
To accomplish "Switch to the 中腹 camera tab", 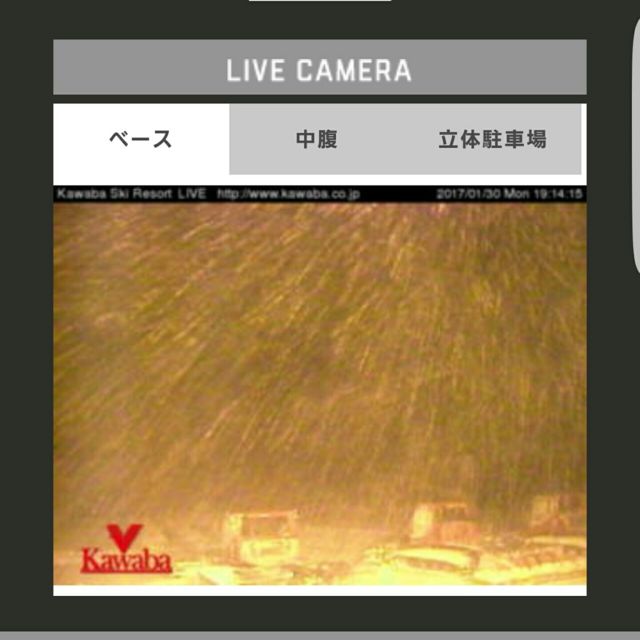I will click(317, 139).
